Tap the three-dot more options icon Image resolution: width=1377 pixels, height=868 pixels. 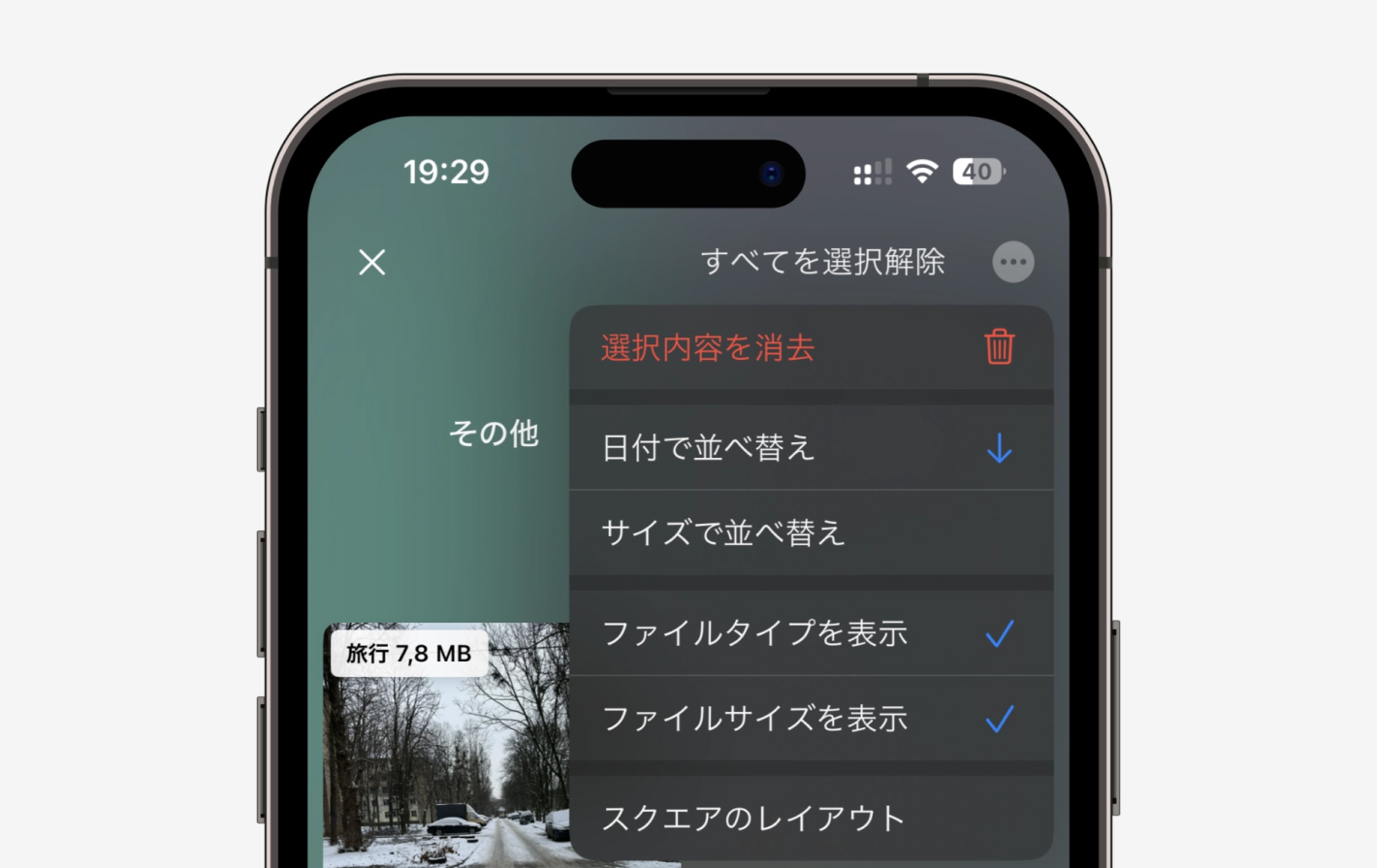coord(1013,262)
